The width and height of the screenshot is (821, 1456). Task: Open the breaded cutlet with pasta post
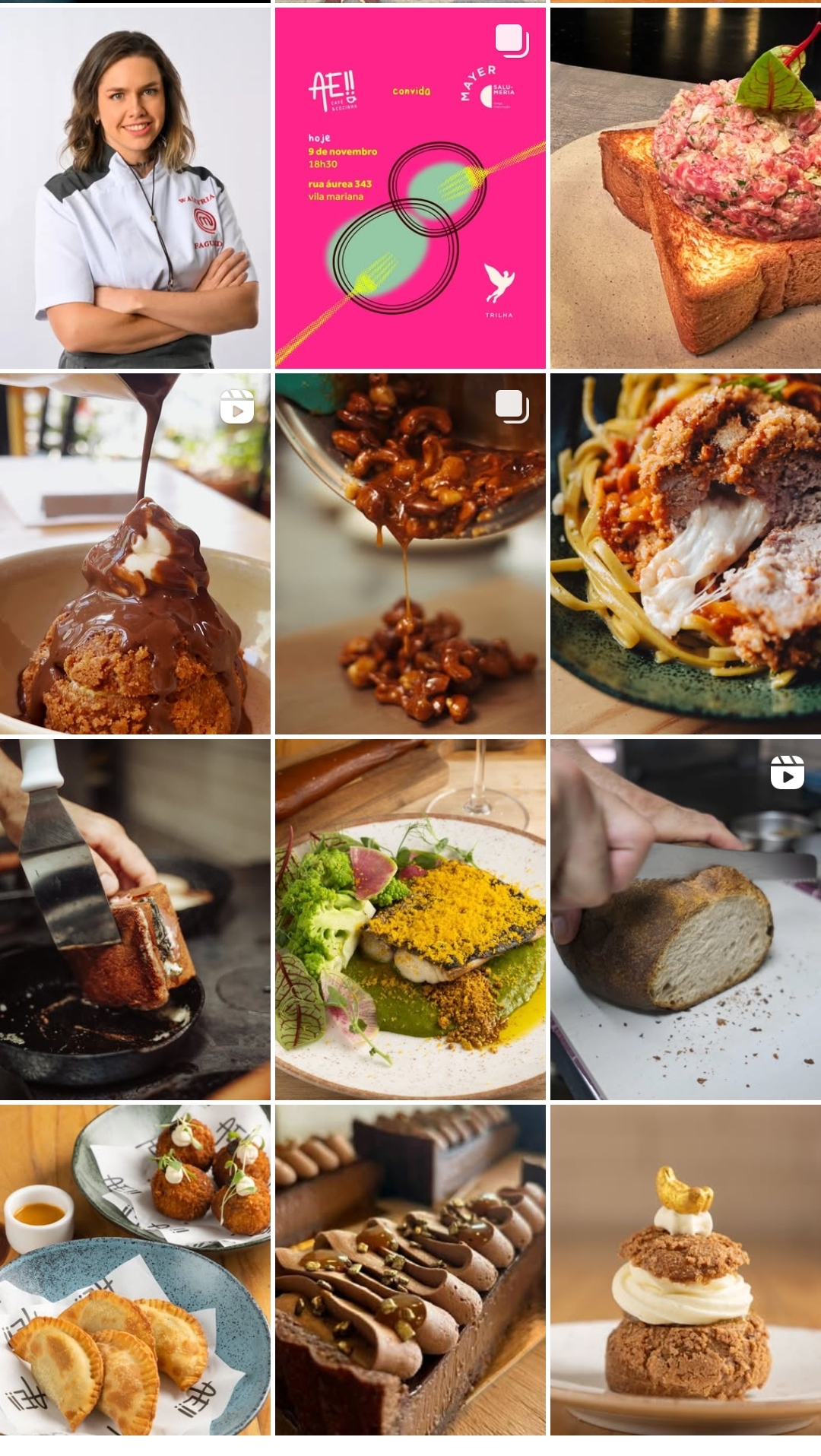click(x=686, y=554)
